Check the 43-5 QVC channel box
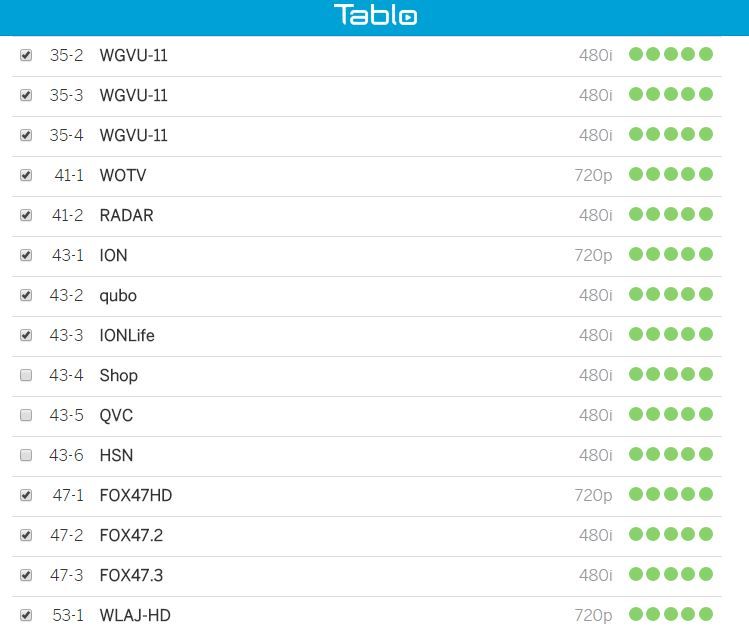Screen dimensions: 749x628 [26, 415]
